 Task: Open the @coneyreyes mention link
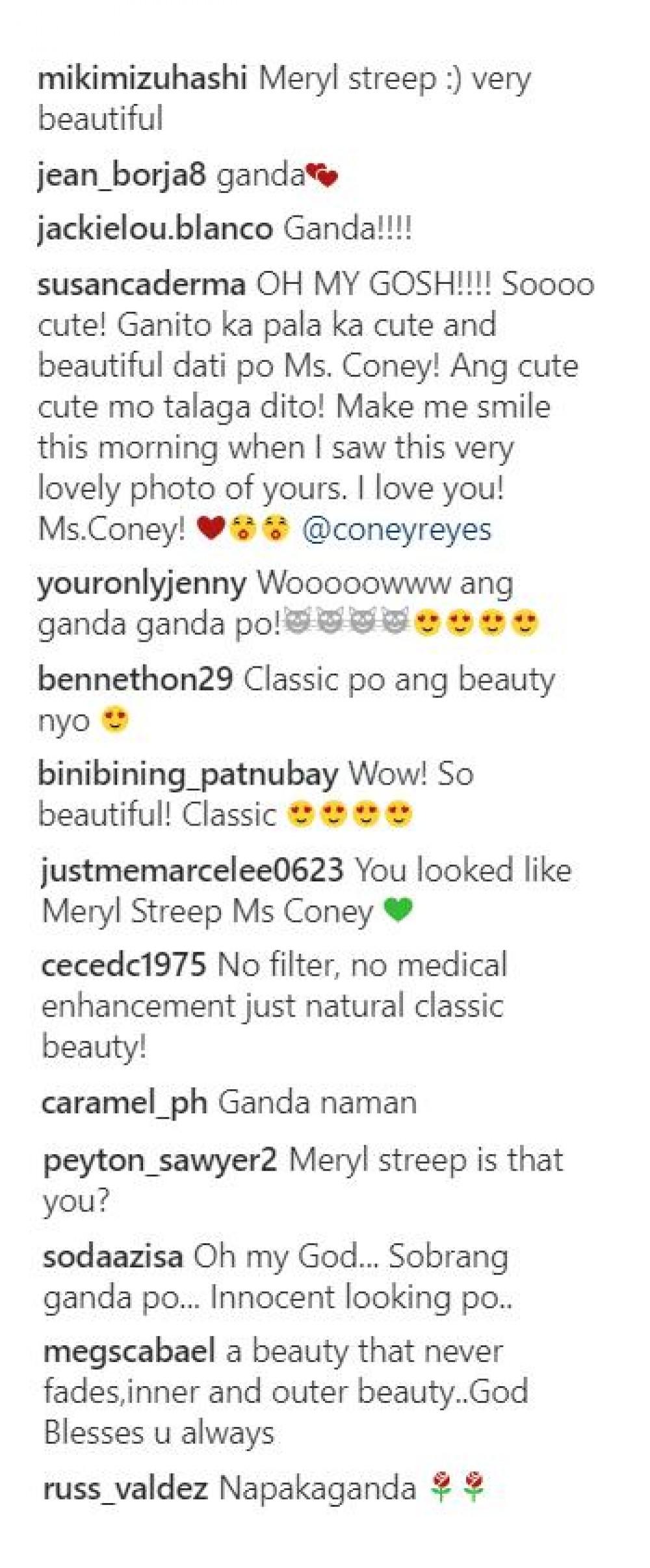[397, 529]
